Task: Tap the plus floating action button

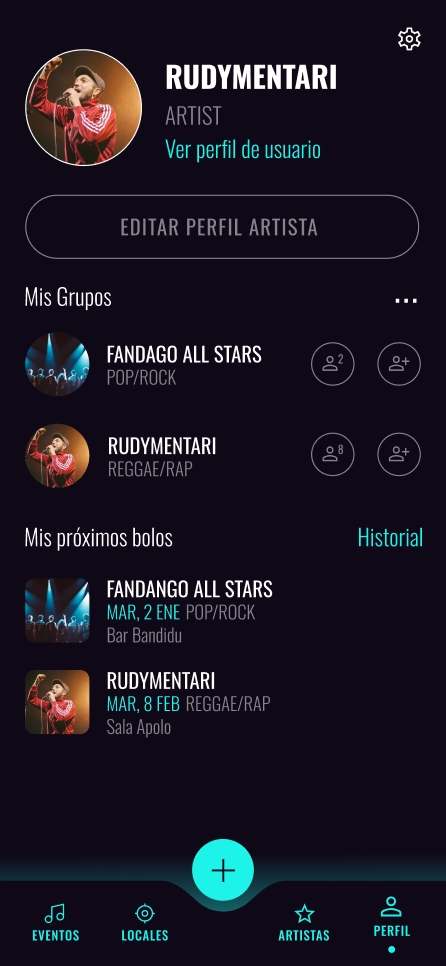Action: pyautogui.click(x=223, y=870)
